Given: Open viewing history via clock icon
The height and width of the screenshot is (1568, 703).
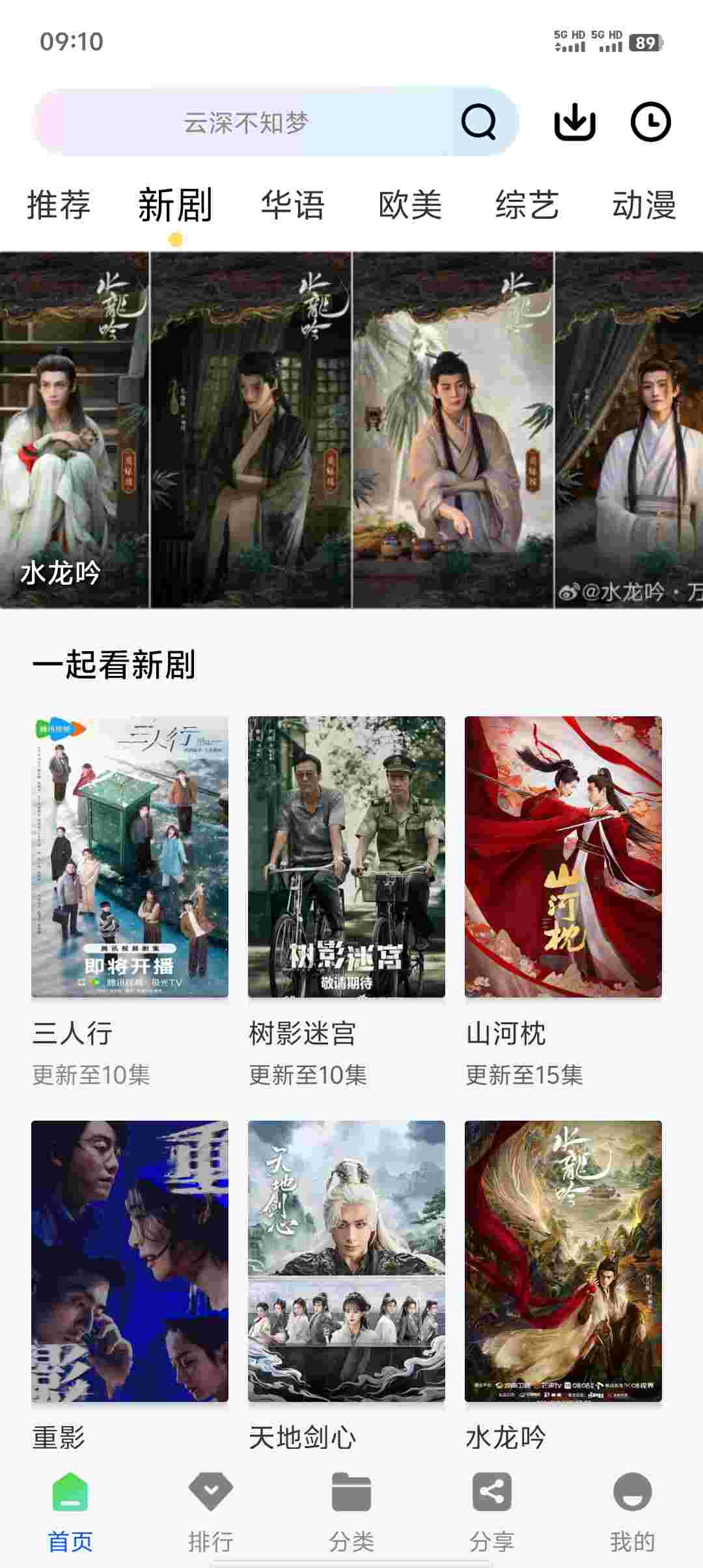Looking at the screenshot, I should (651, 121).
